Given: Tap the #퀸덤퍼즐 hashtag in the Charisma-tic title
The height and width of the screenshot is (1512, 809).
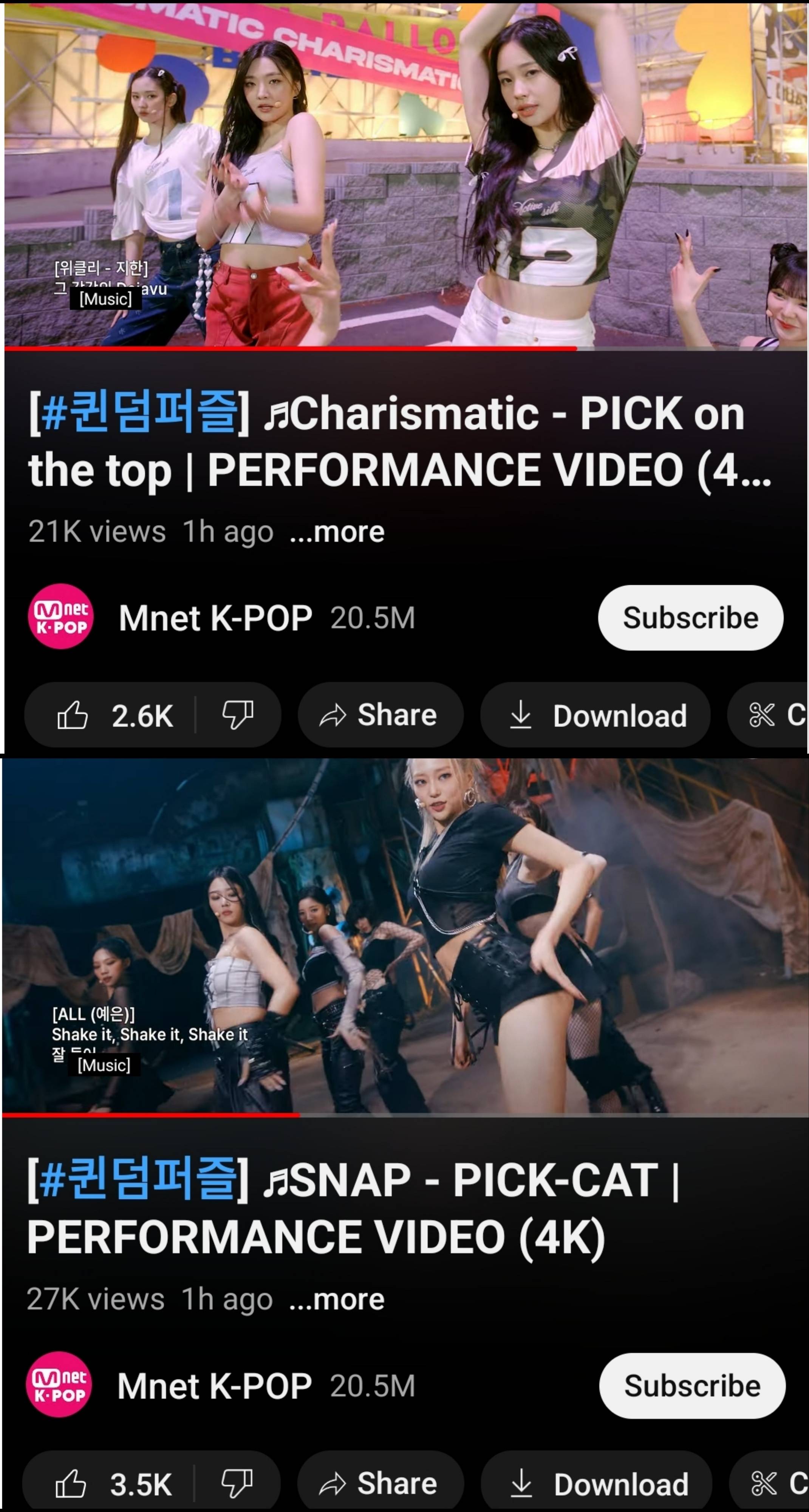Looking at the screenshot, I should (140, 413).
